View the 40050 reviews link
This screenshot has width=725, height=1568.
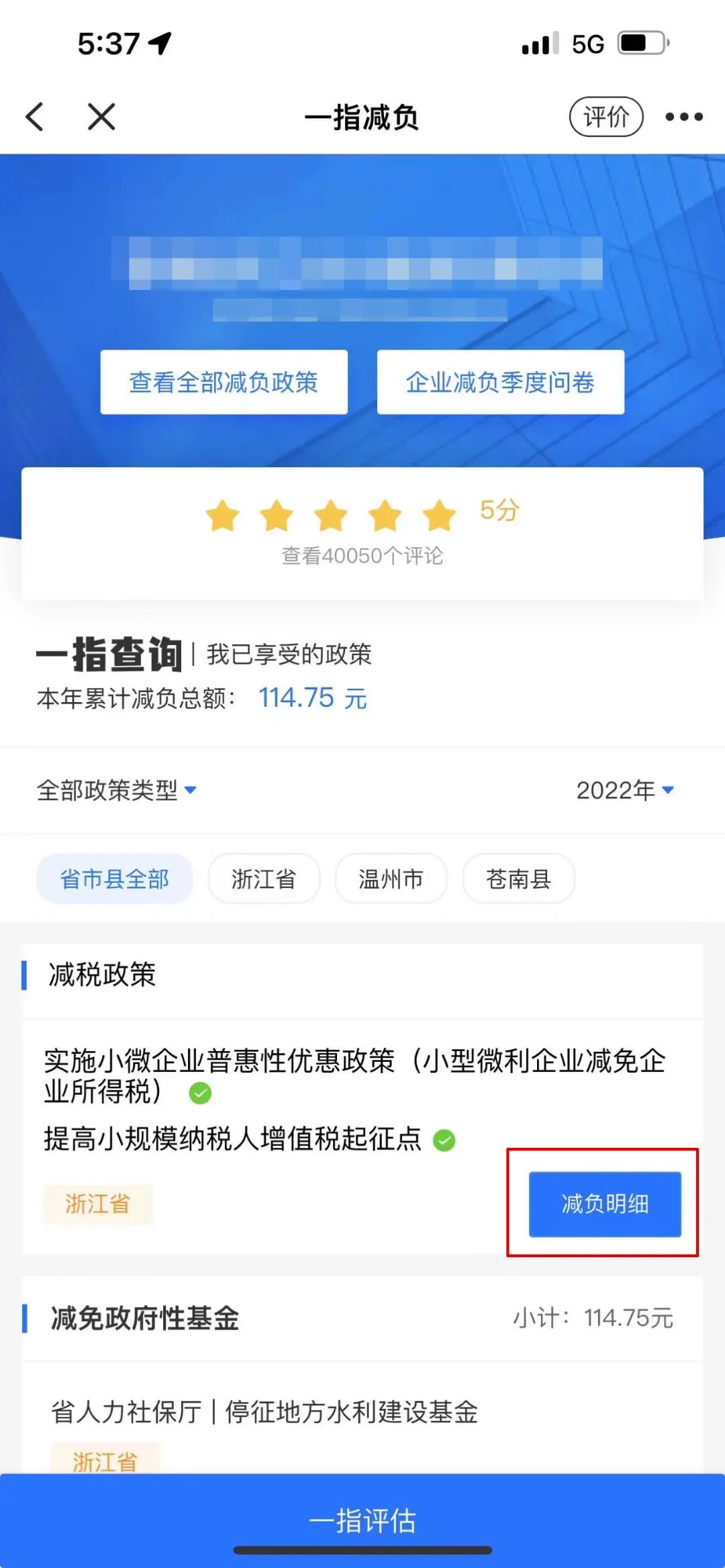pos(362,556)
